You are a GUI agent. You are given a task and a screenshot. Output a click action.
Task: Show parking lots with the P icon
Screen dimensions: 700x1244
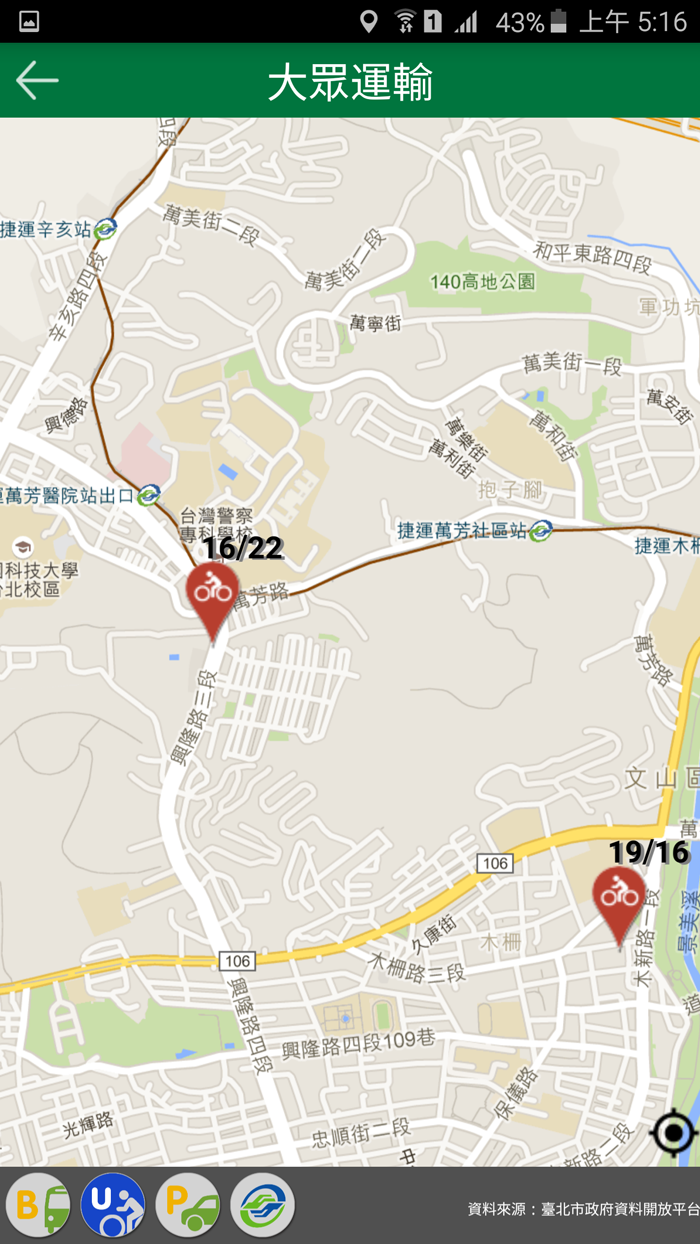tap(188, 1205)
